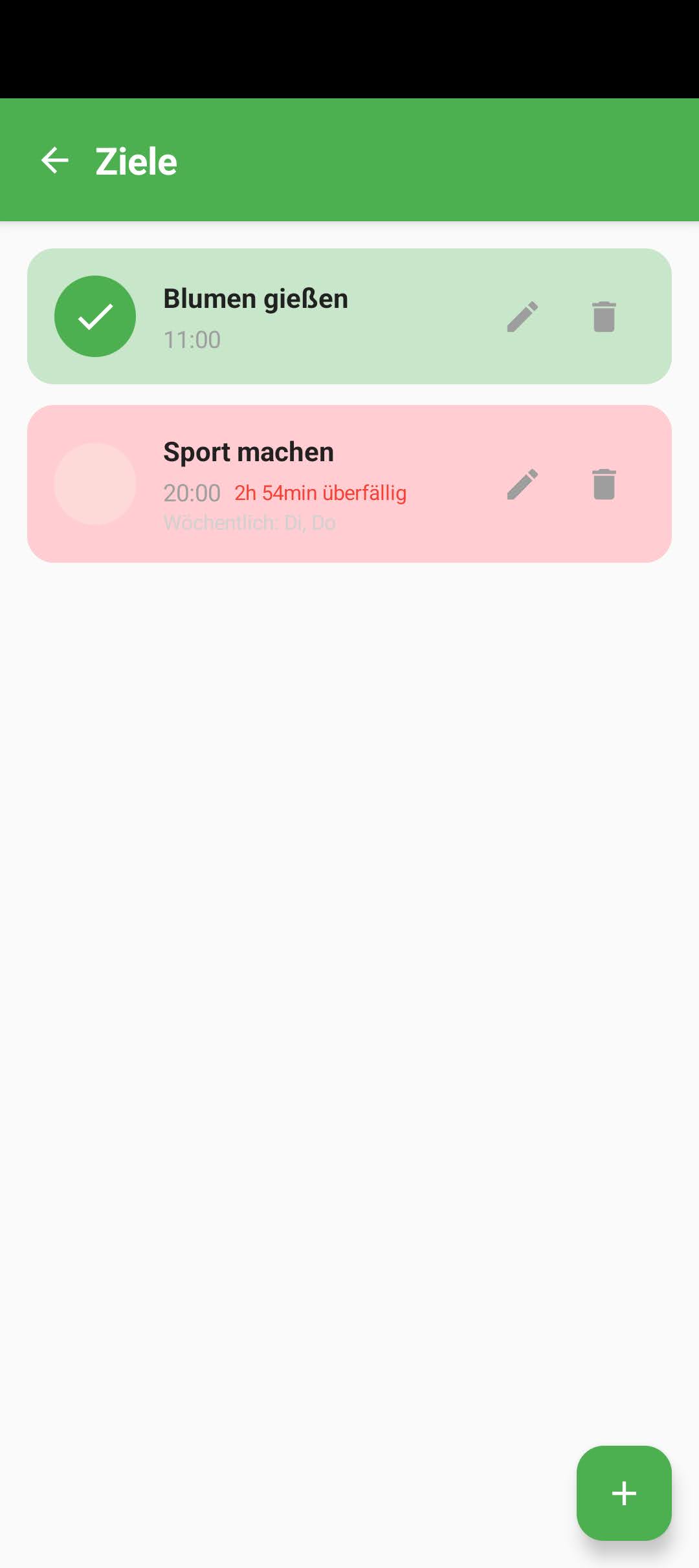Tap the overdue warning text 2h 54min überfällig
The height and width of the screenshot is (1568, 699).
320,492
